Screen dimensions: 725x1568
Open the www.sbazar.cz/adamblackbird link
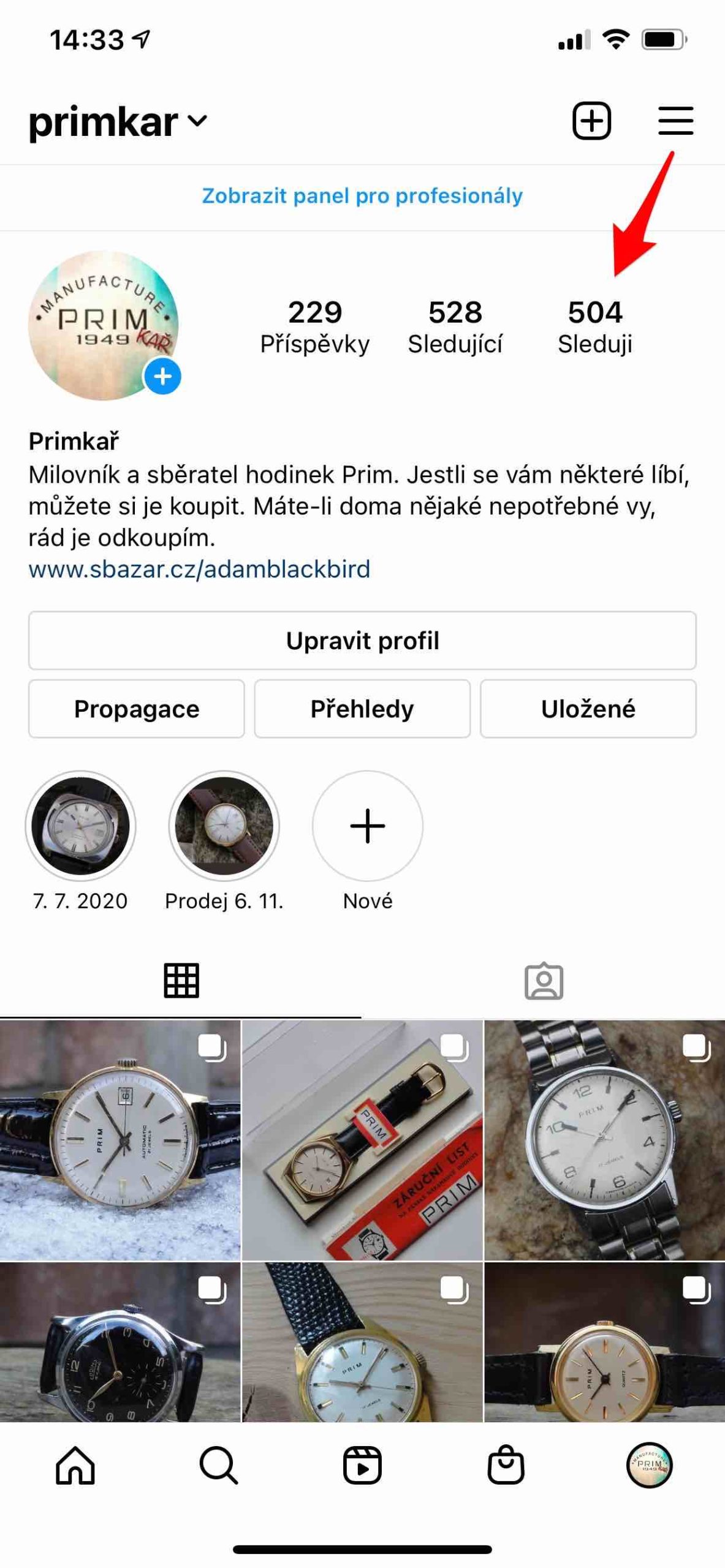click(x=199, y=570)
